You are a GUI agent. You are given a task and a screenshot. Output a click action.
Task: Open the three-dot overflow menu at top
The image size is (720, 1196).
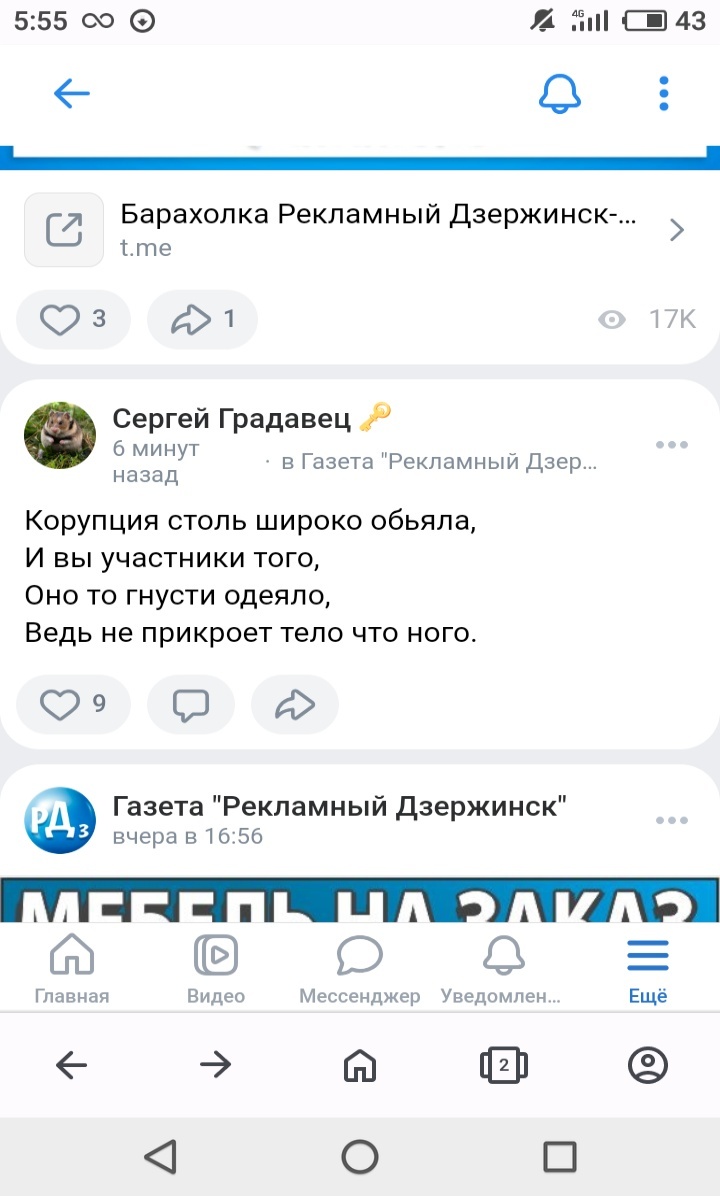pos(664,94)
